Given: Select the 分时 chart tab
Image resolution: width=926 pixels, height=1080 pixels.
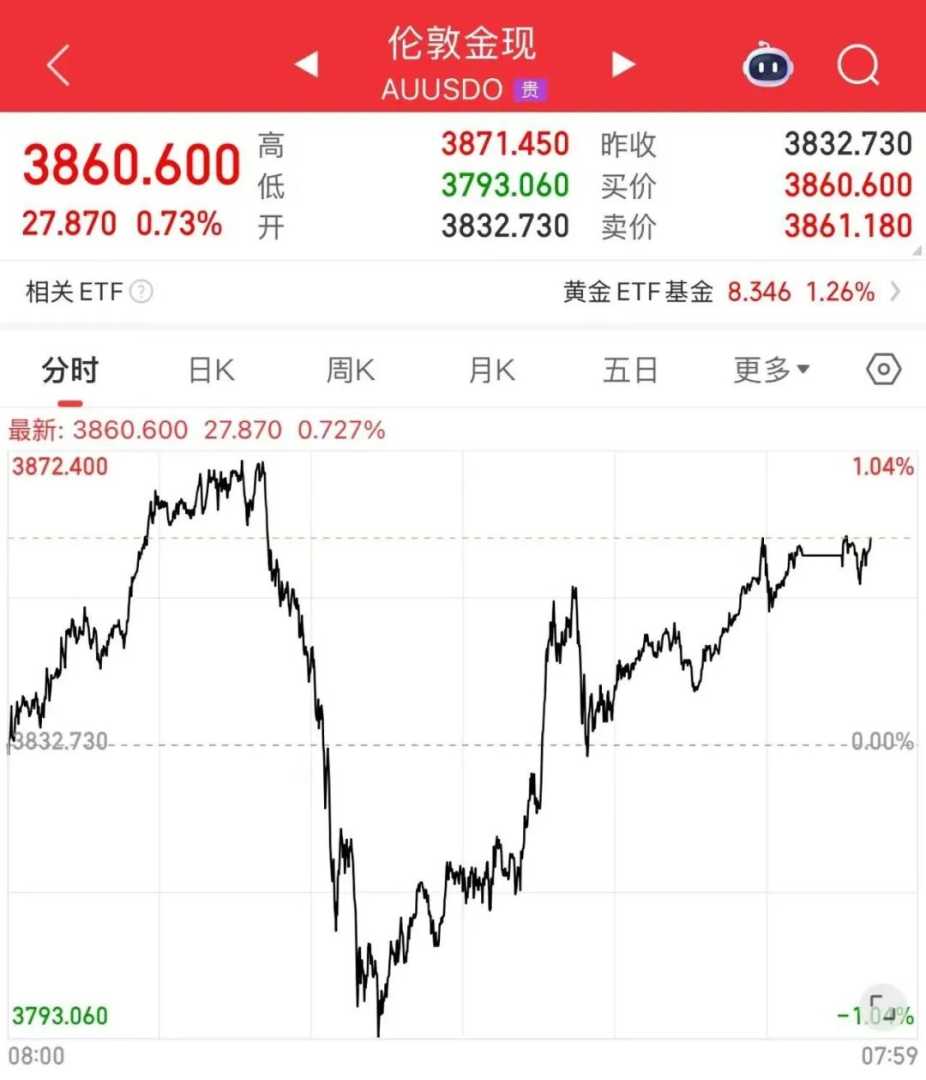Looking at the screenshot, I should (70, 371).
